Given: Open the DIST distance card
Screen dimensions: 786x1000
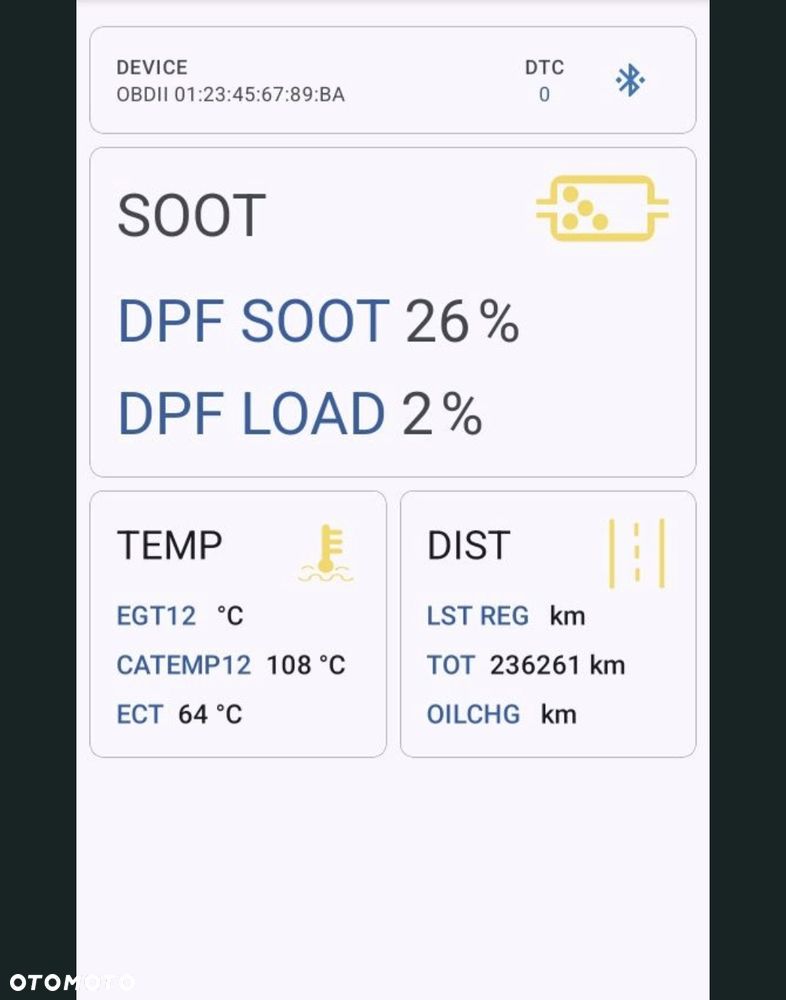Looking at the screenshot, I should (548, 623).
